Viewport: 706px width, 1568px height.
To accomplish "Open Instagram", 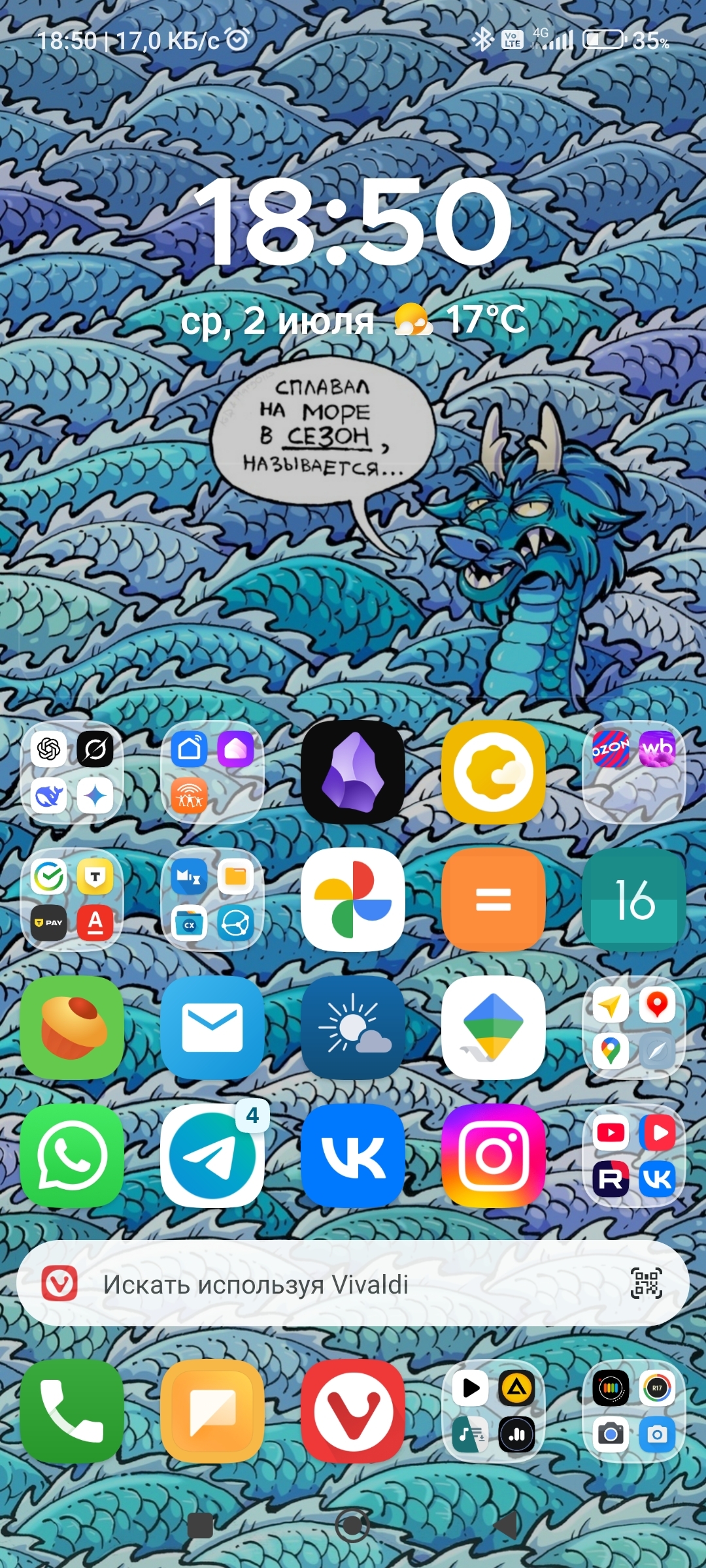I will coord(494,1156).
